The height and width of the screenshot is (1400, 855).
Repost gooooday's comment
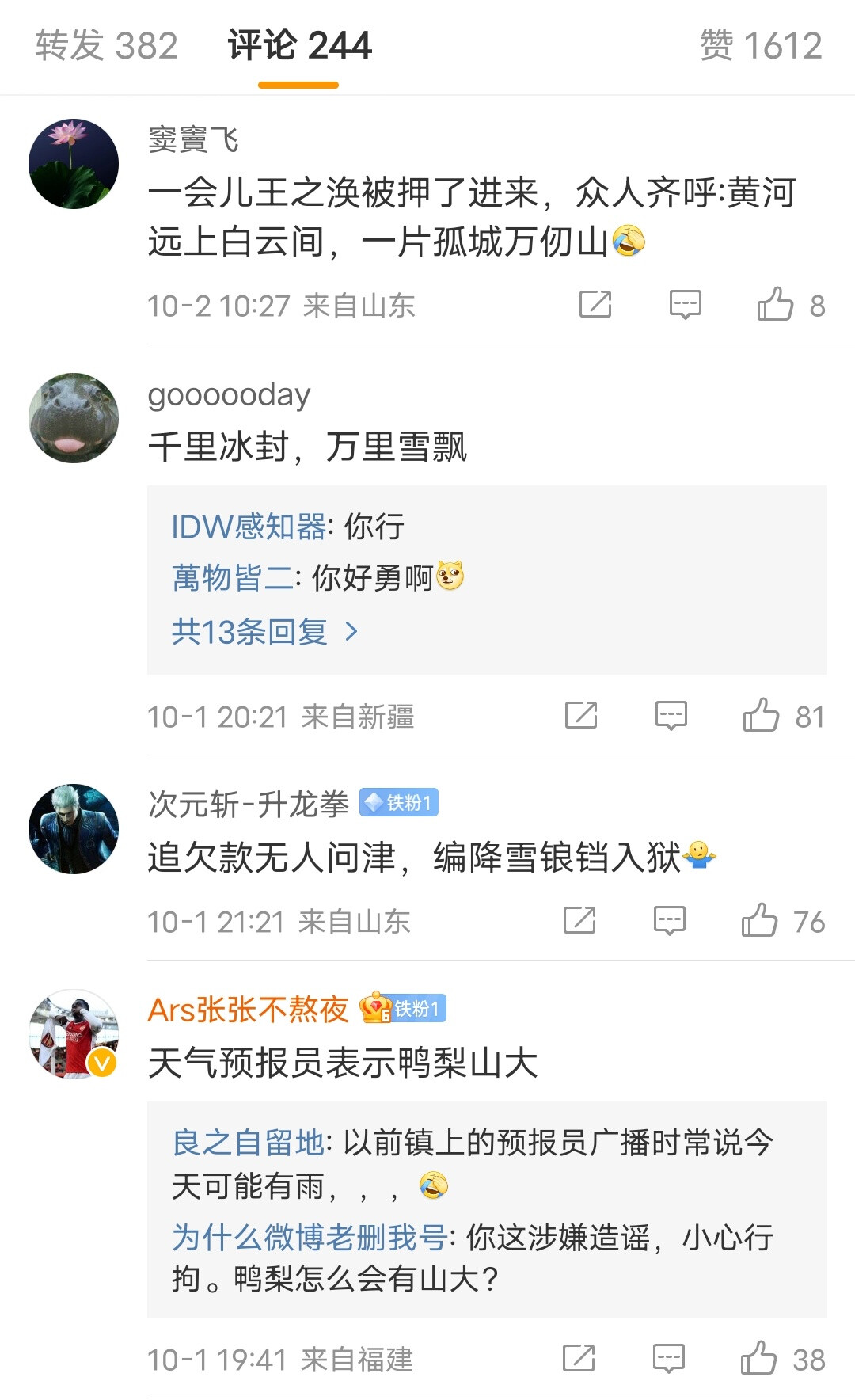pos(581,716)
